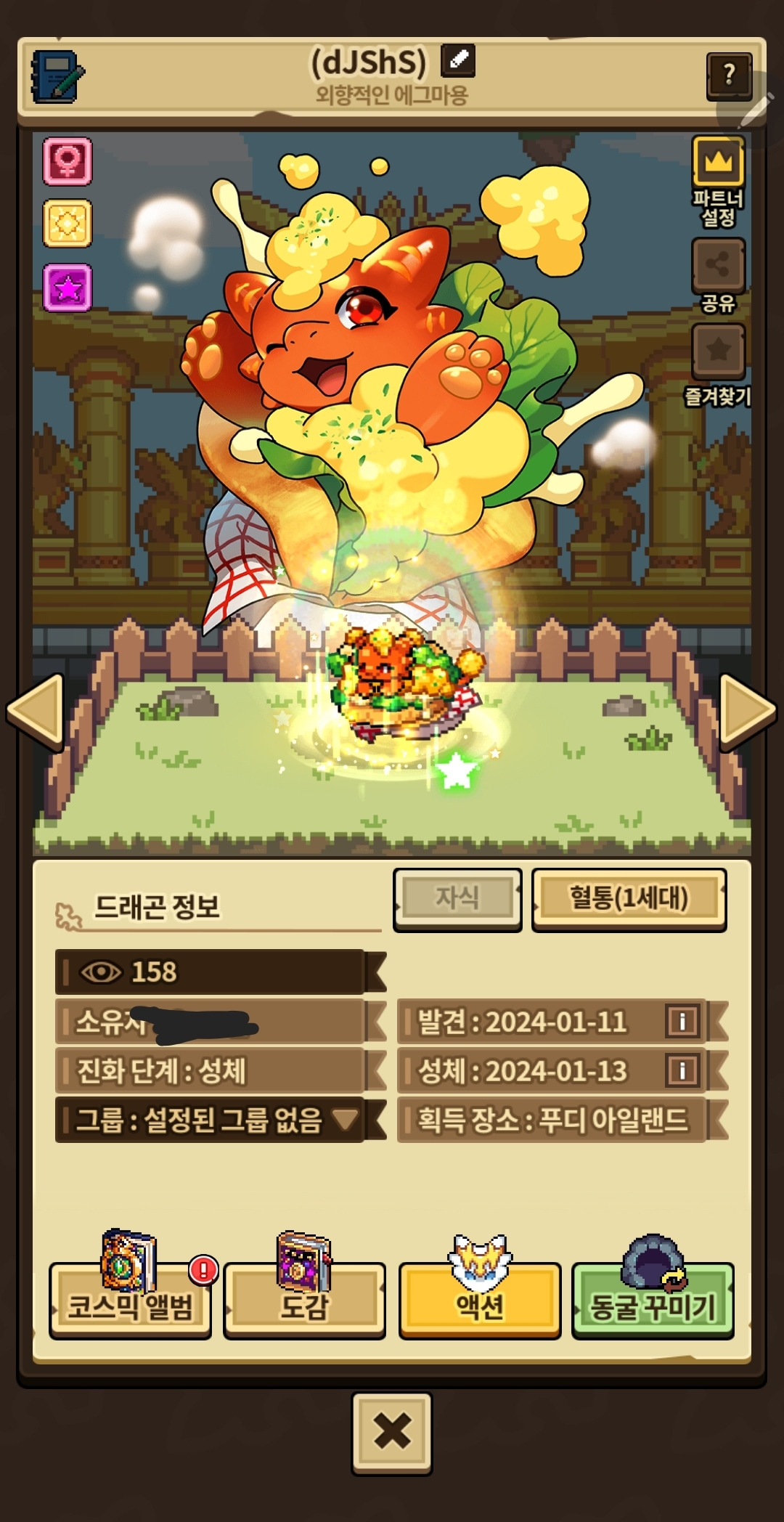This screenshot has width=784, height=1522.
Task: Open the notebook memo icon
Action: pos(57,76)
